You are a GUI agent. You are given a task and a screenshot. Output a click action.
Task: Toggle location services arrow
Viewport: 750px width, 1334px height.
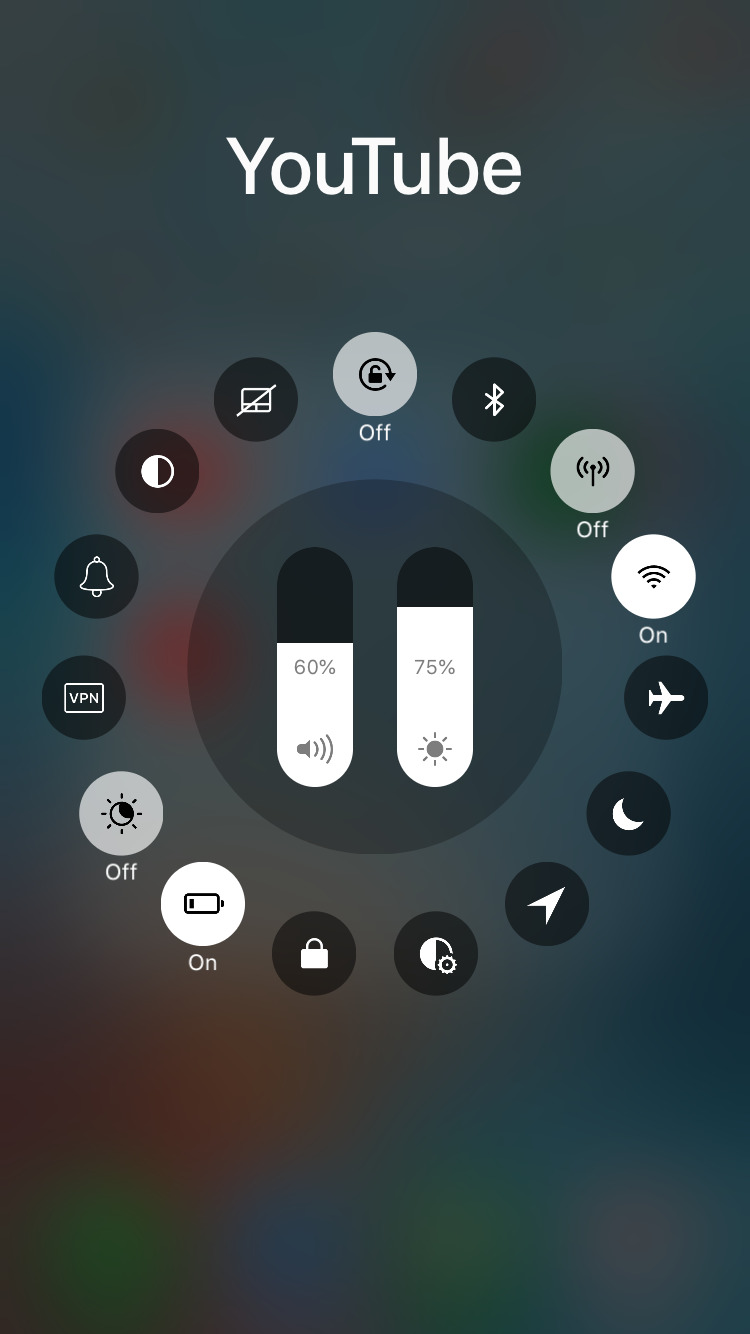pos(547,904)
